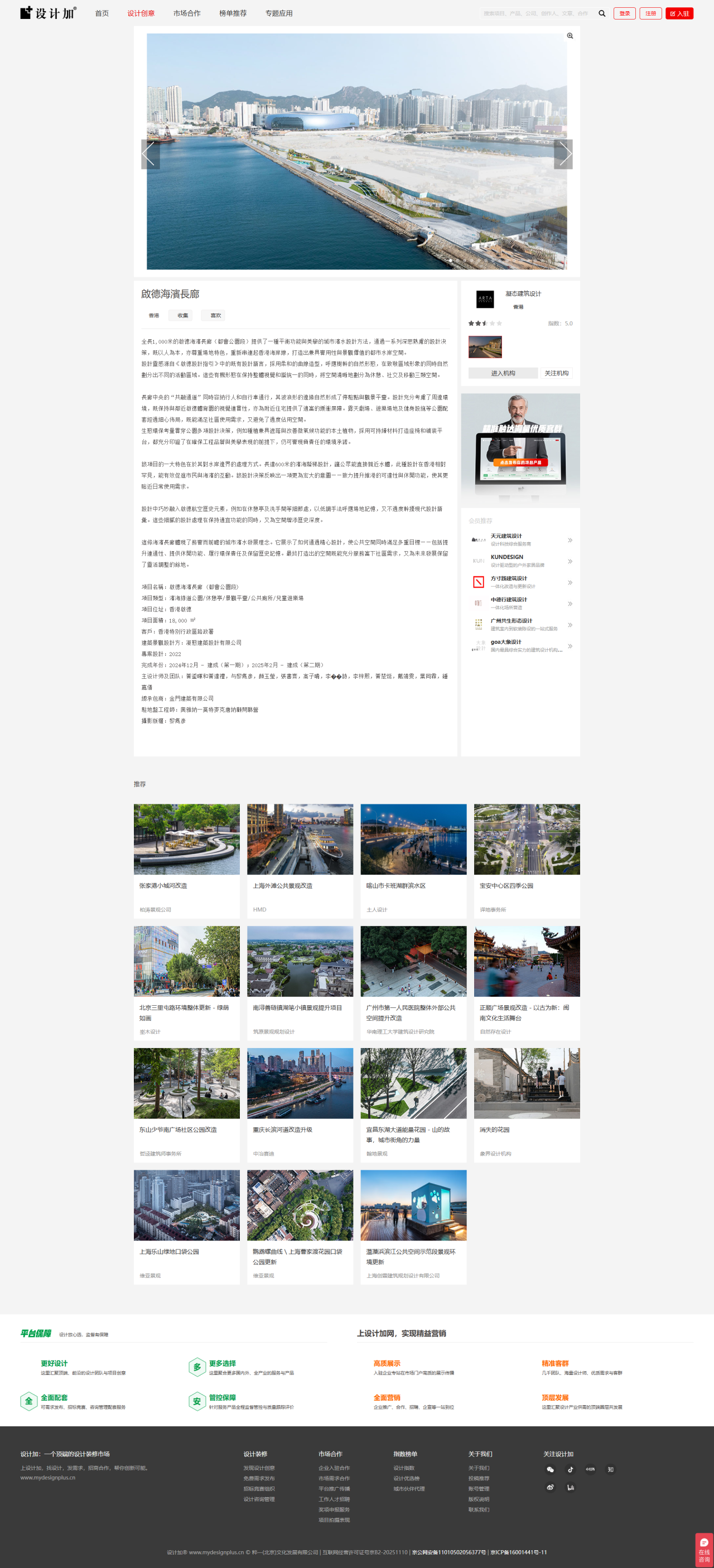Tap 进入机构 to enter the firm page
Image resolution: width=714 pixels, height=1568 pixels.
[503, 373]
